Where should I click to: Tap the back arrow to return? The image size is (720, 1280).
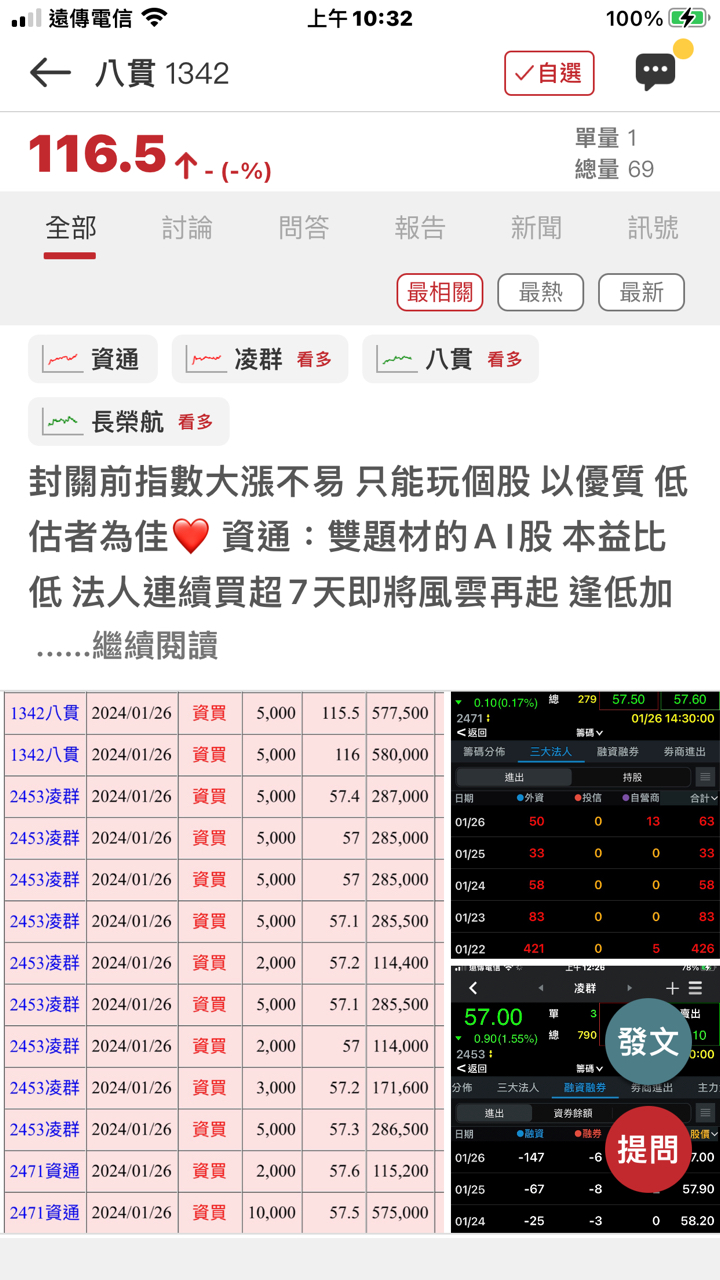coord(50,73)
